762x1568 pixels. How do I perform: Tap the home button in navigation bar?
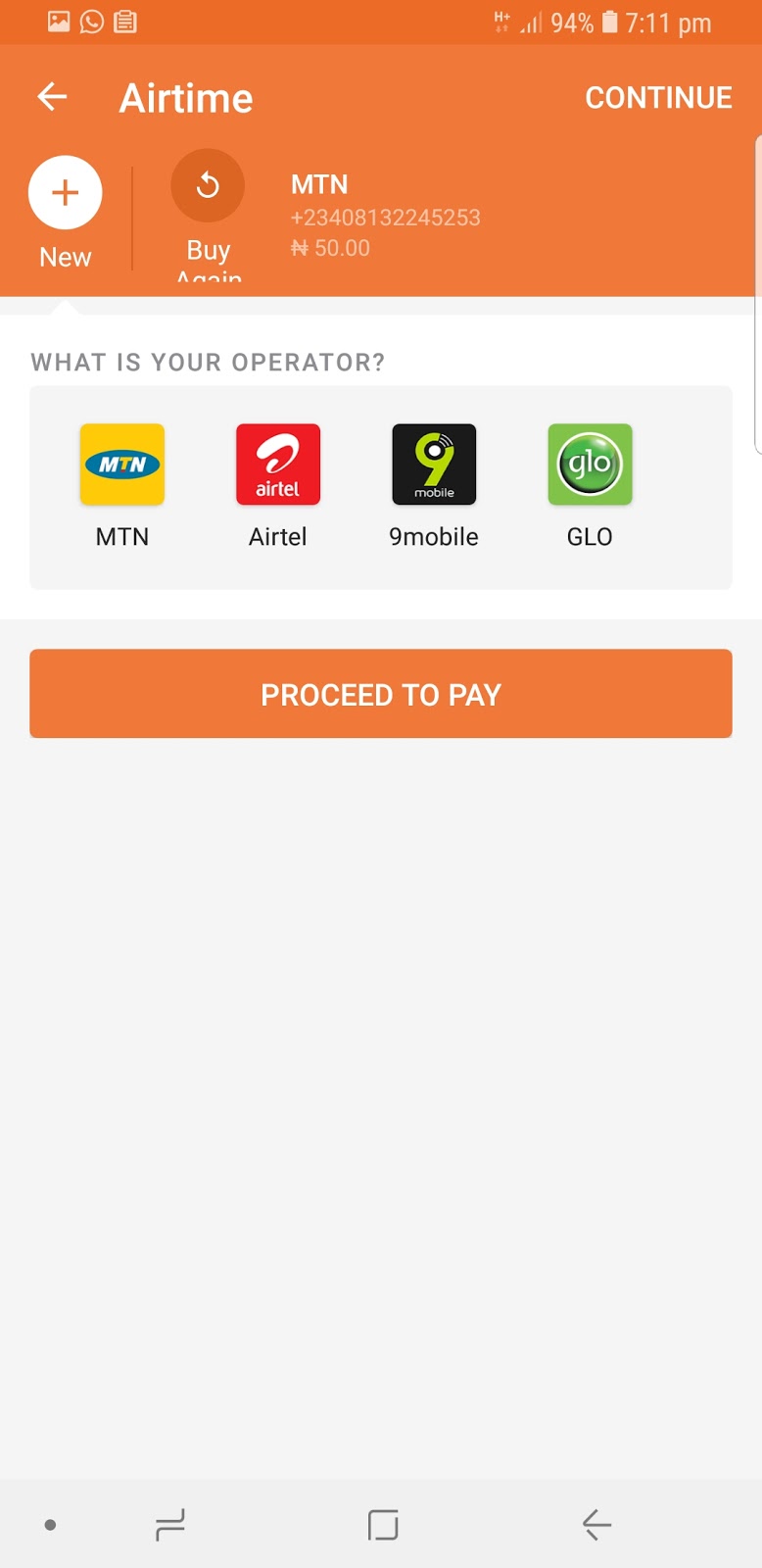point(381,1525)
